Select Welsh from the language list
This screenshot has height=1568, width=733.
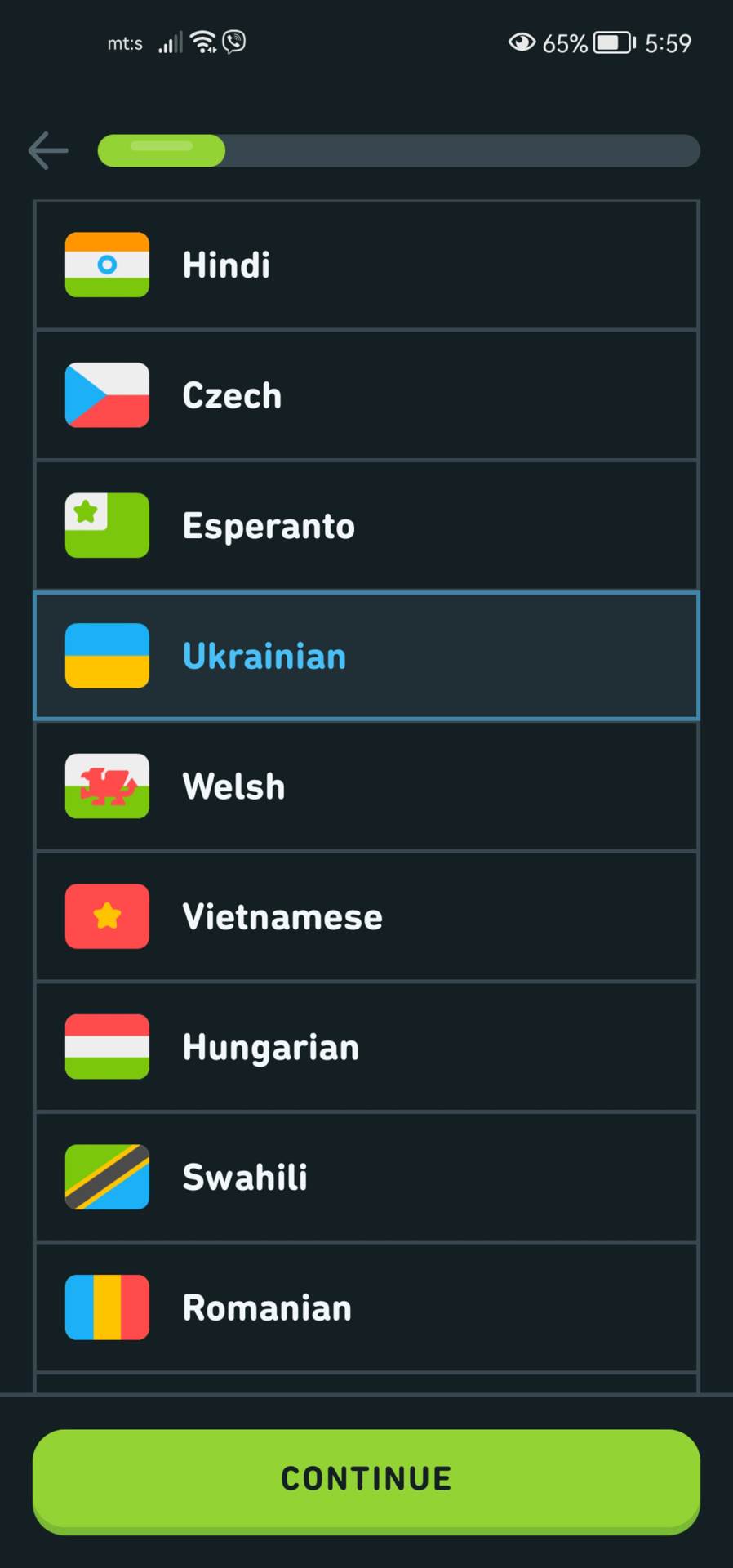coord(366,785)
